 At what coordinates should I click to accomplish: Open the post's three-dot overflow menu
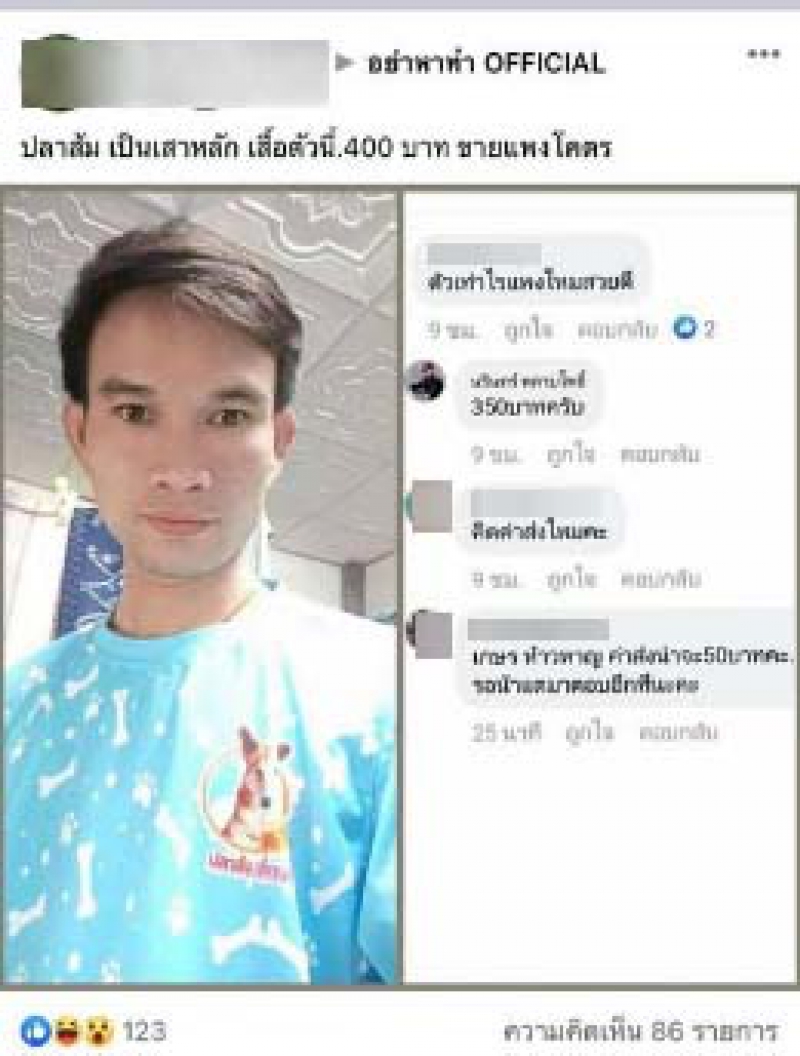tap(763, 54)
